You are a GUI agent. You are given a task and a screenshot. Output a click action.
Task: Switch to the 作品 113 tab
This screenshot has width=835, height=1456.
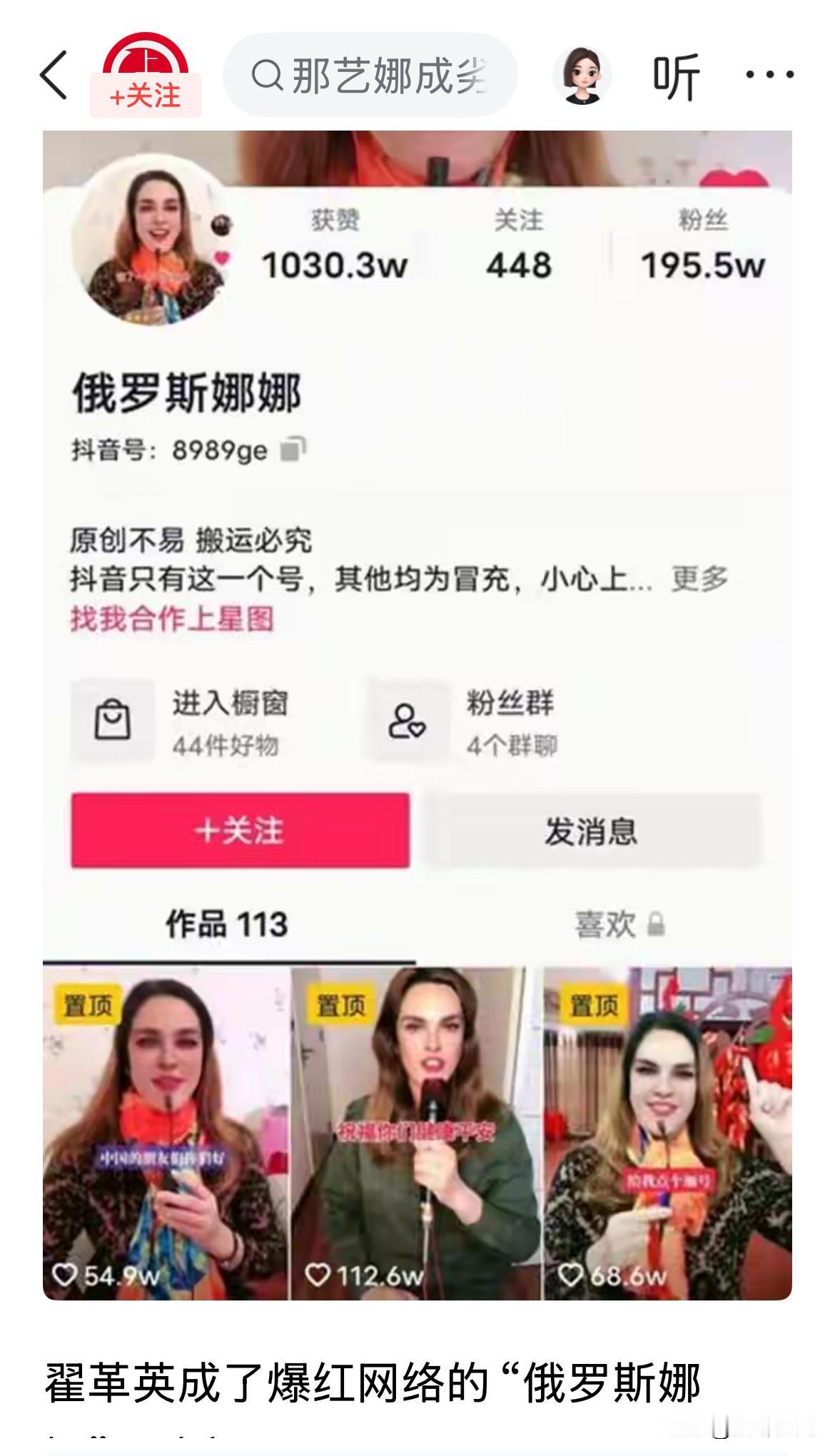226,923
